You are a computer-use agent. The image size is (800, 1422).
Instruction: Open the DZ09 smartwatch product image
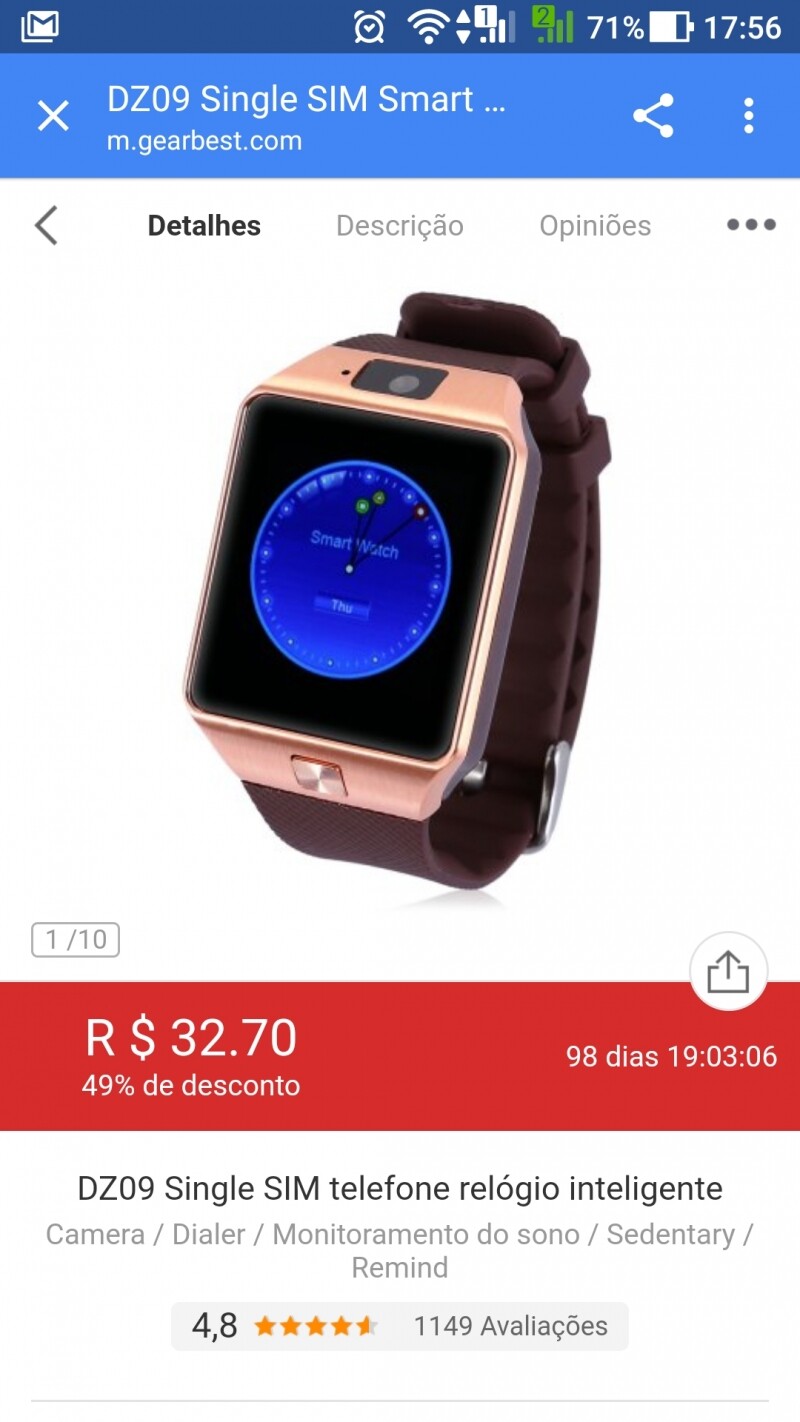pos(400,590)
